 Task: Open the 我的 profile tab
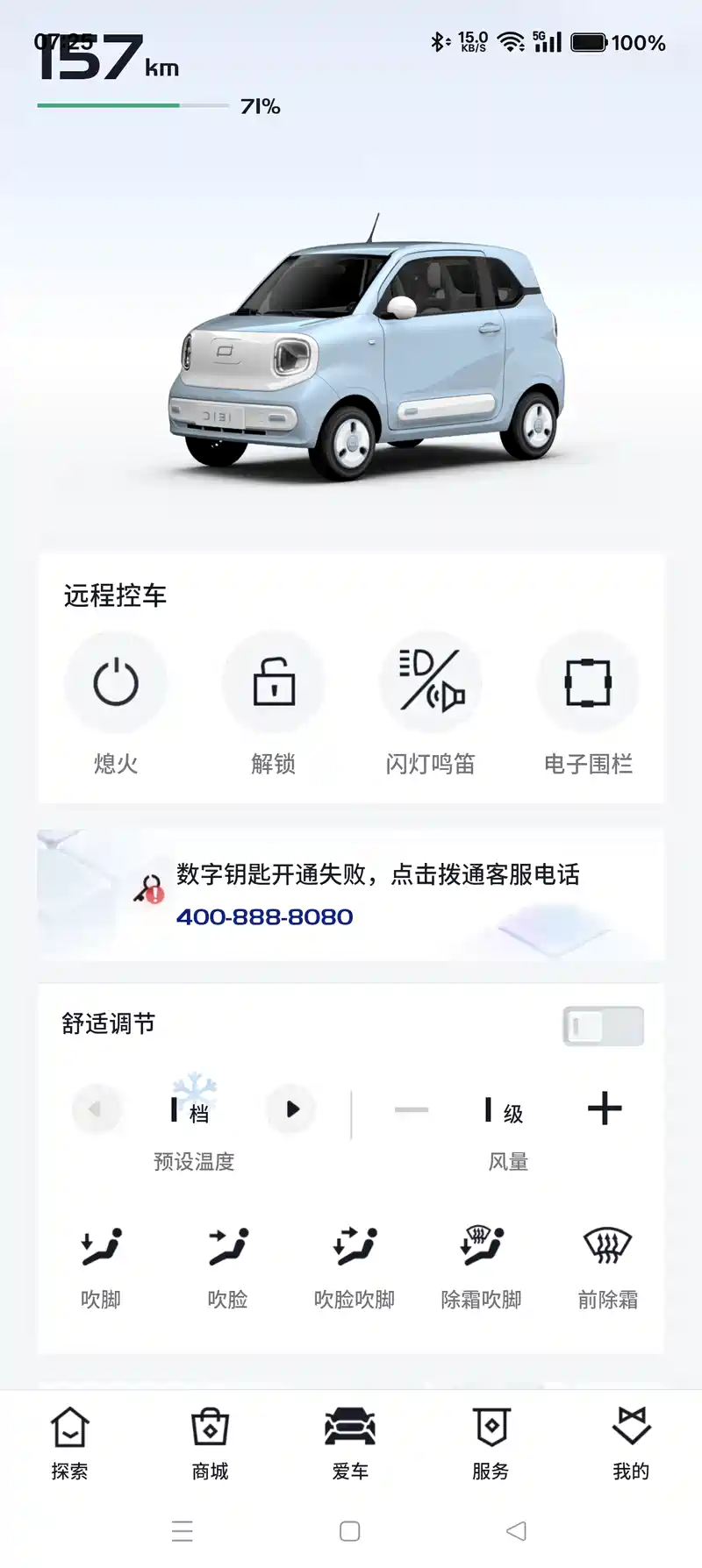(x=631, y=1443)
